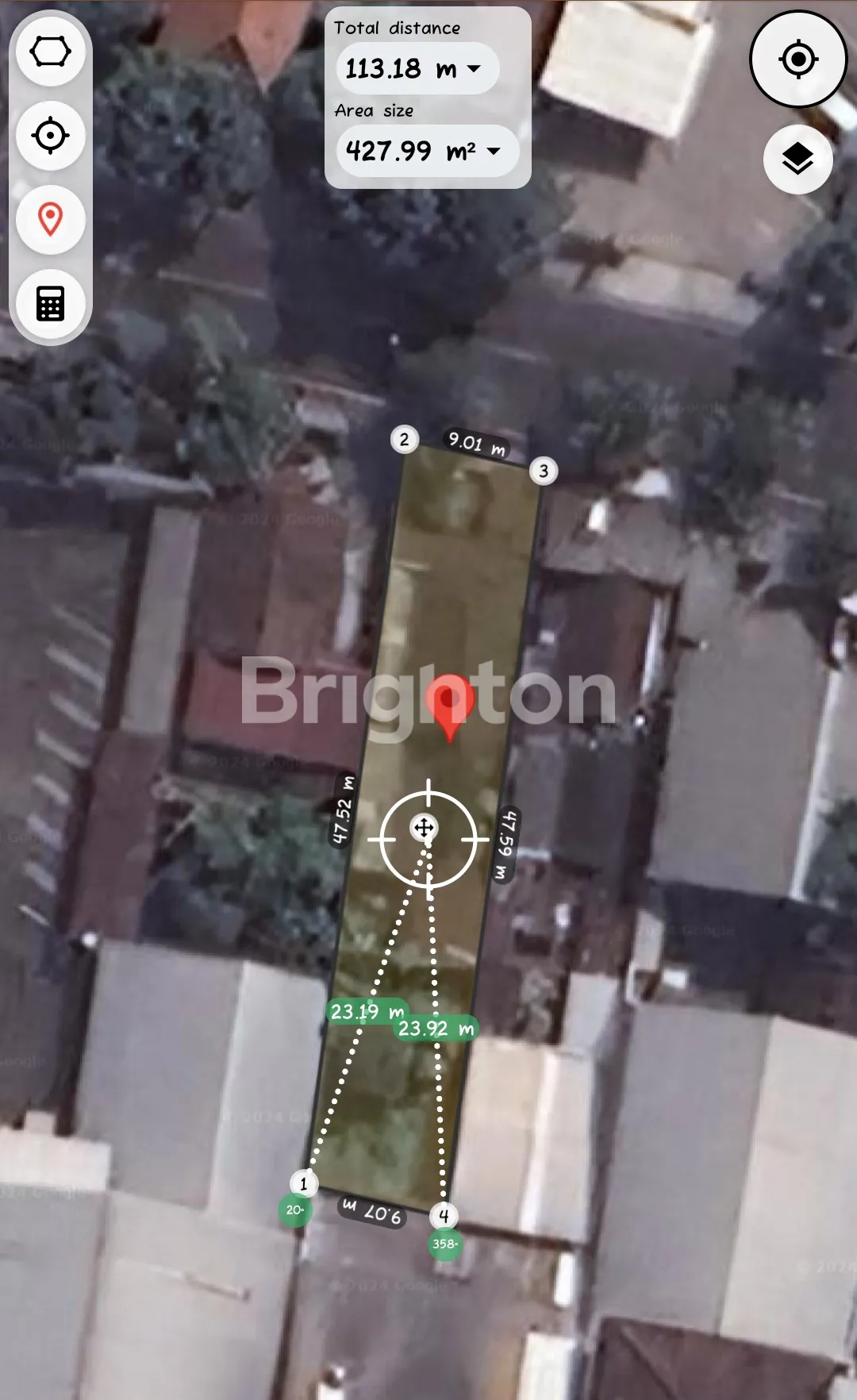
Task: Open the polygon shape tool
Action: 50,52
